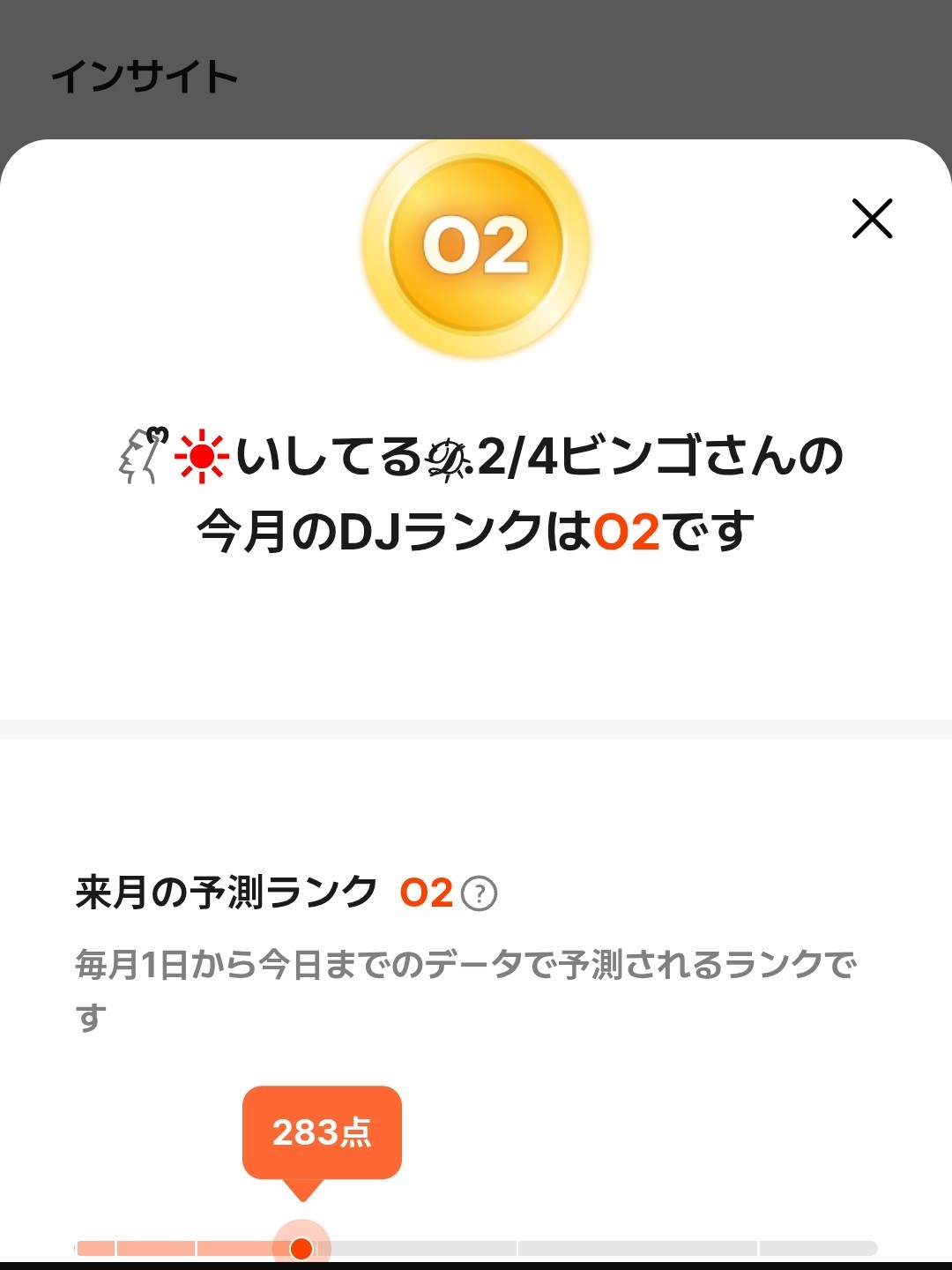Close the DJ rank sheet
The height and width of the screenshot is (1270, 952).
pyautogui.click(x=872, y=219)
